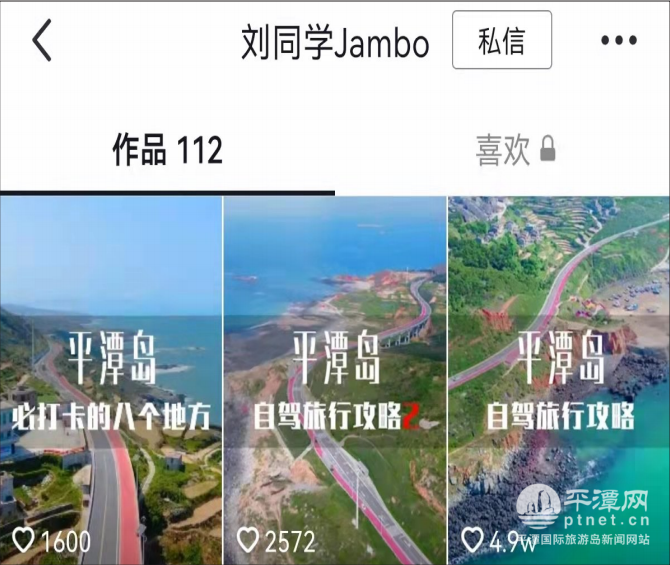Screen dimensions: 670x565
Task: Open the 必打卡的八个地方 video
Action: coord(111,380)
